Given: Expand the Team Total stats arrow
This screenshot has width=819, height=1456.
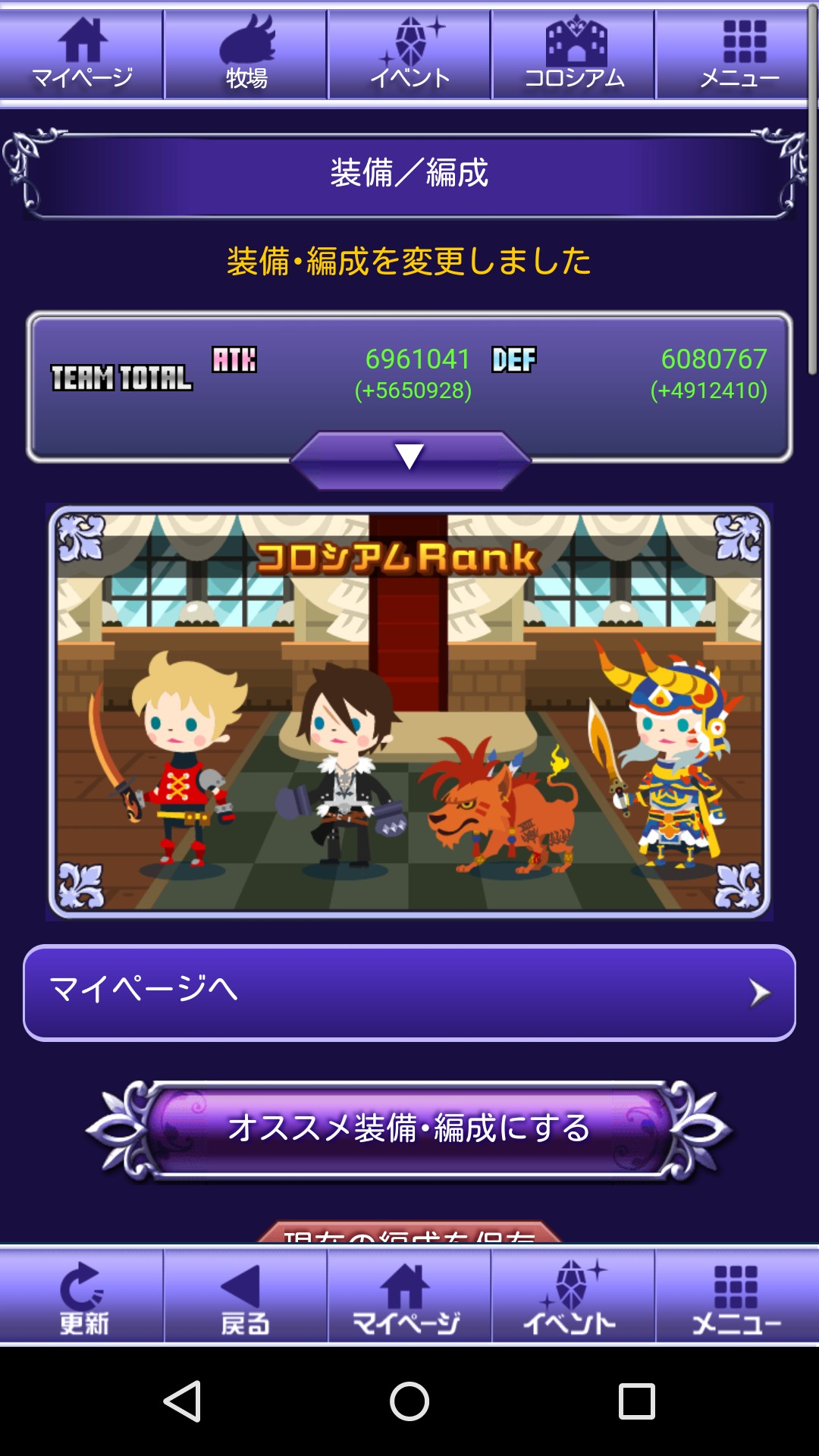Looking at the screenshot, I should point(409,459).
